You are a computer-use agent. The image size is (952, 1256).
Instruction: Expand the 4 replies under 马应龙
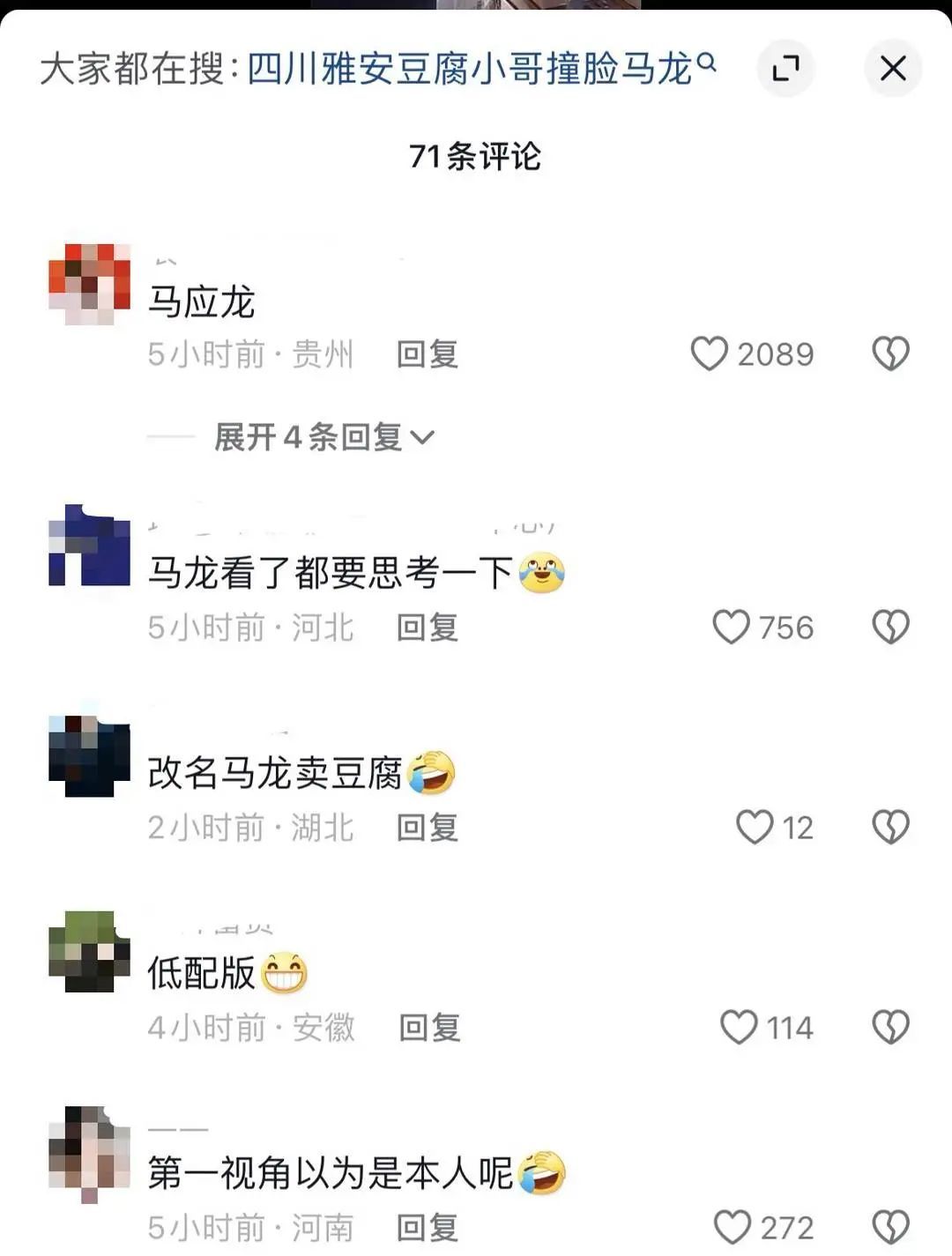[320, 437]
